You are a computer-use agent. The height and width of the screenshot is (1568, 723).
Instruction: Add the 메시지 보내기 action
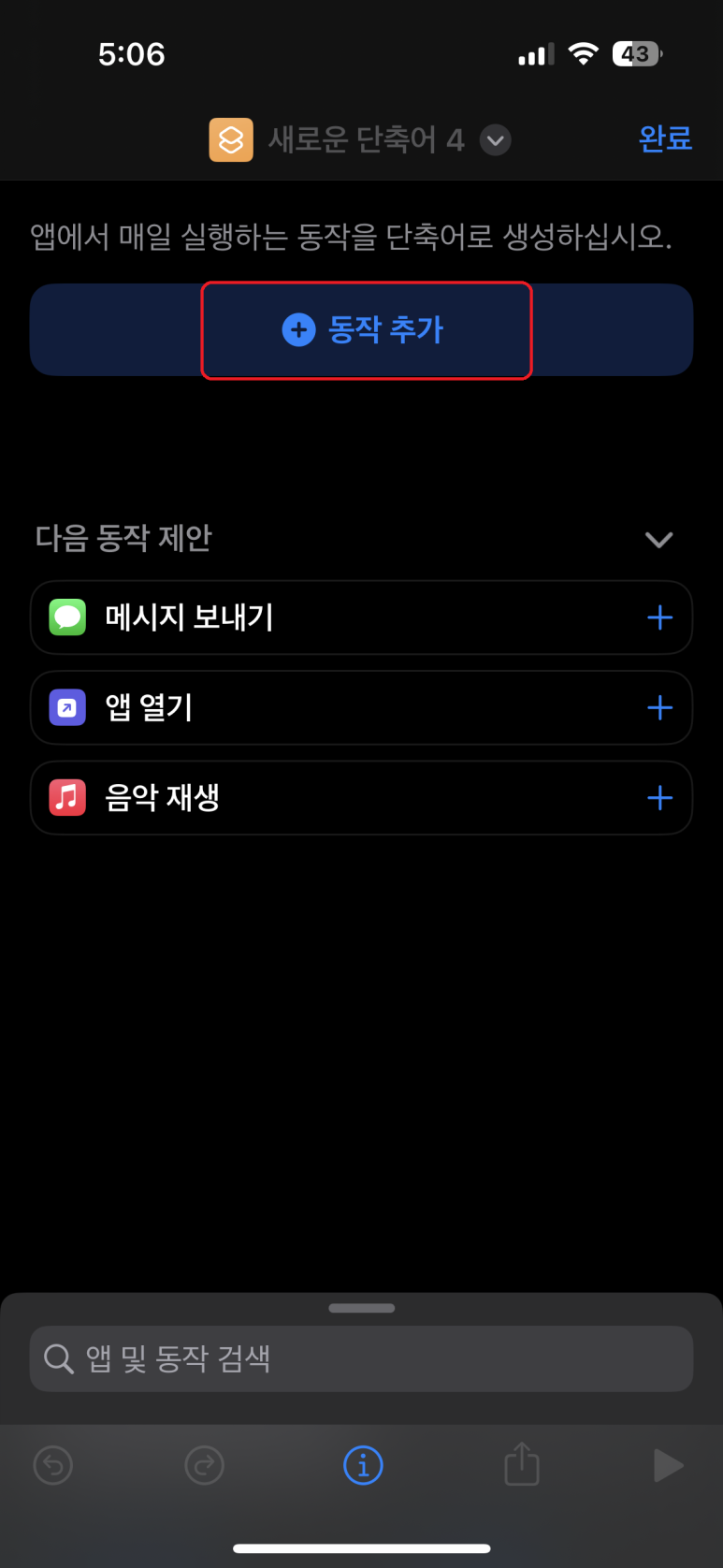tap(659, 617)
